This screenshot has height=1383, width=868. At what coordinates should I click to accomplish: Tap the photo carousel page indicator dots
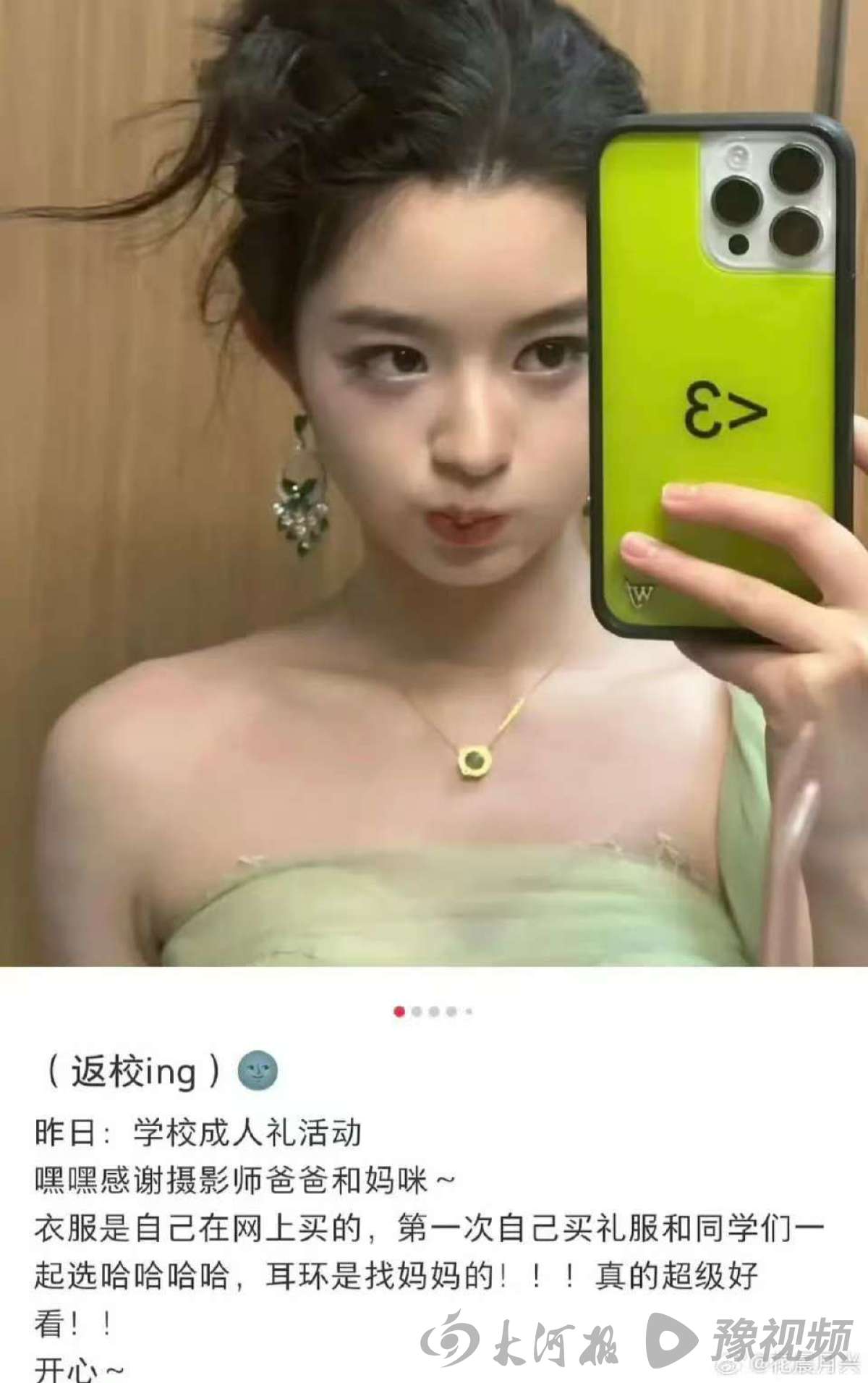click(433, 1011)
